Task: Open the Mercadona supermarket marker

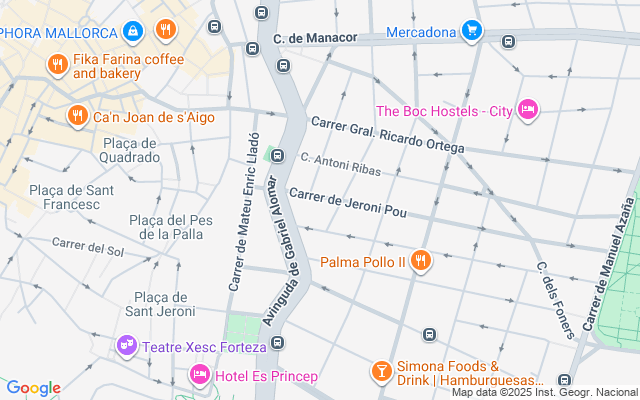Action: [472, 32]
